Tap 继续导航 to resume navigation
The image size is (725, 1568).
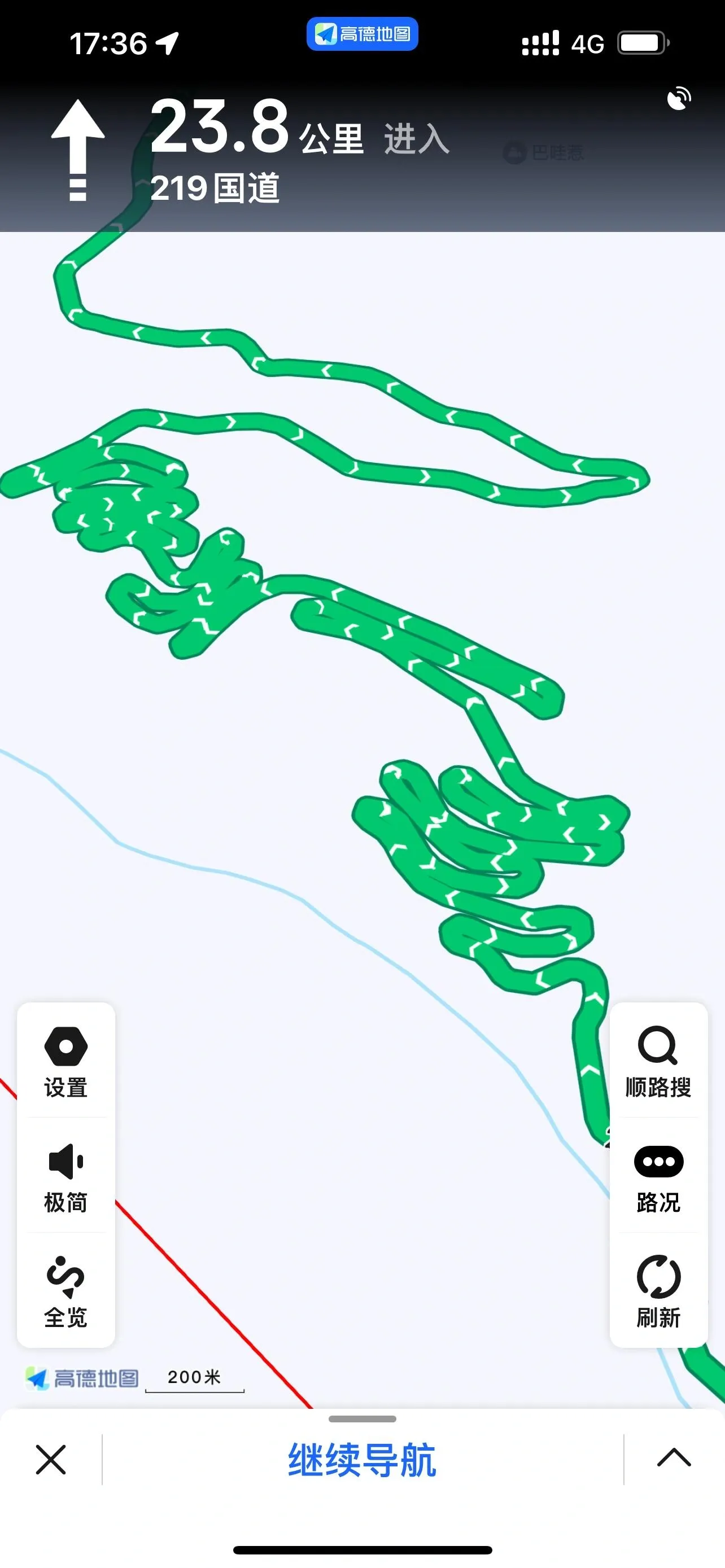(x=362, y=1460)
